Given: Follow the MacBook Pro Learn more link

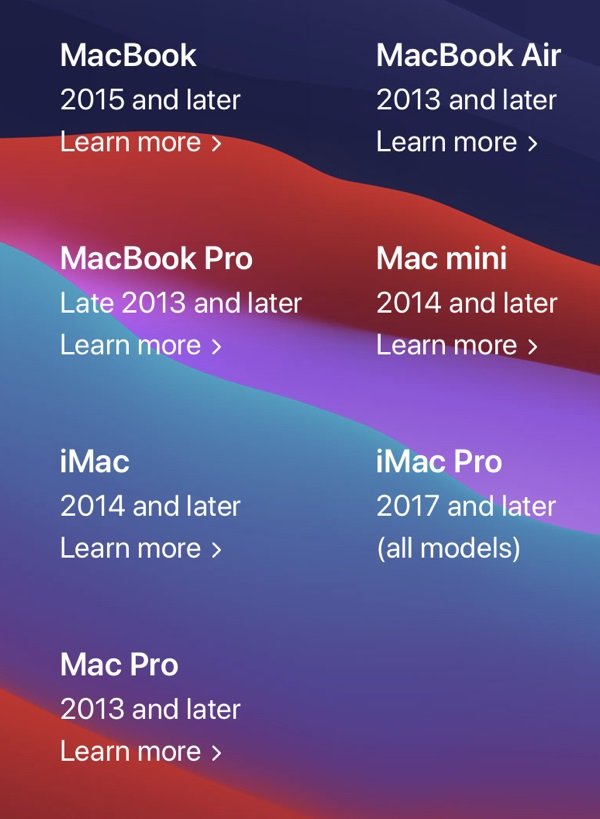Looking at the screenshot, I should click(x=140, y=345).
